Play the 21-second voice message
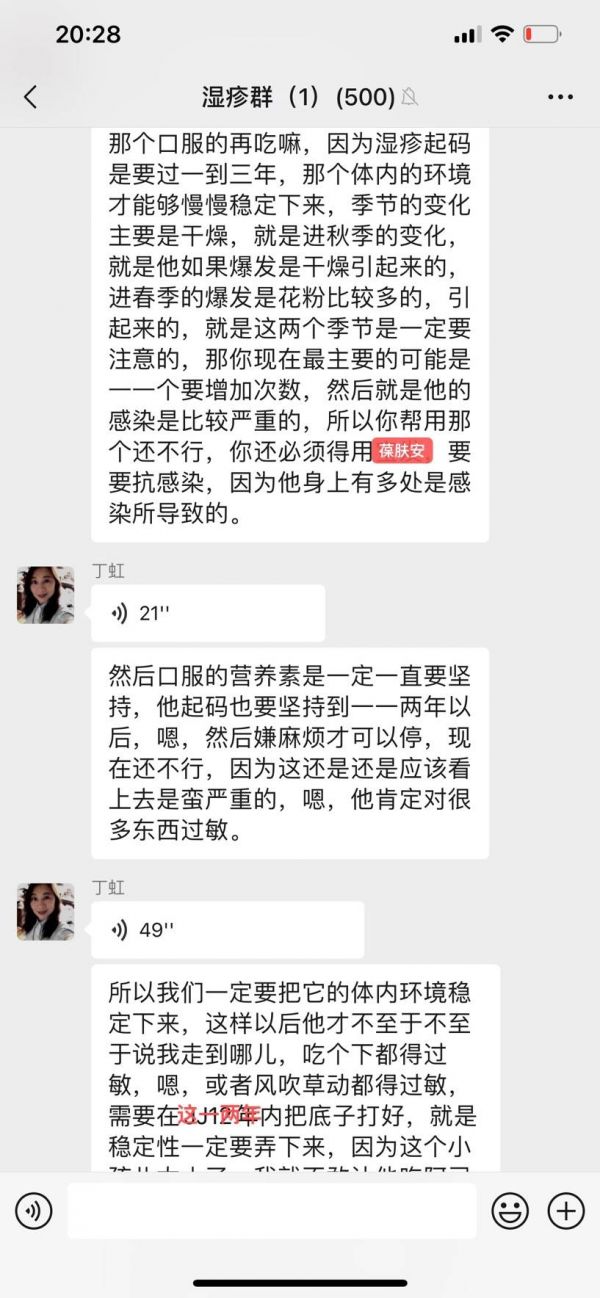This screenshot has height=1298, width=600. 207,613
